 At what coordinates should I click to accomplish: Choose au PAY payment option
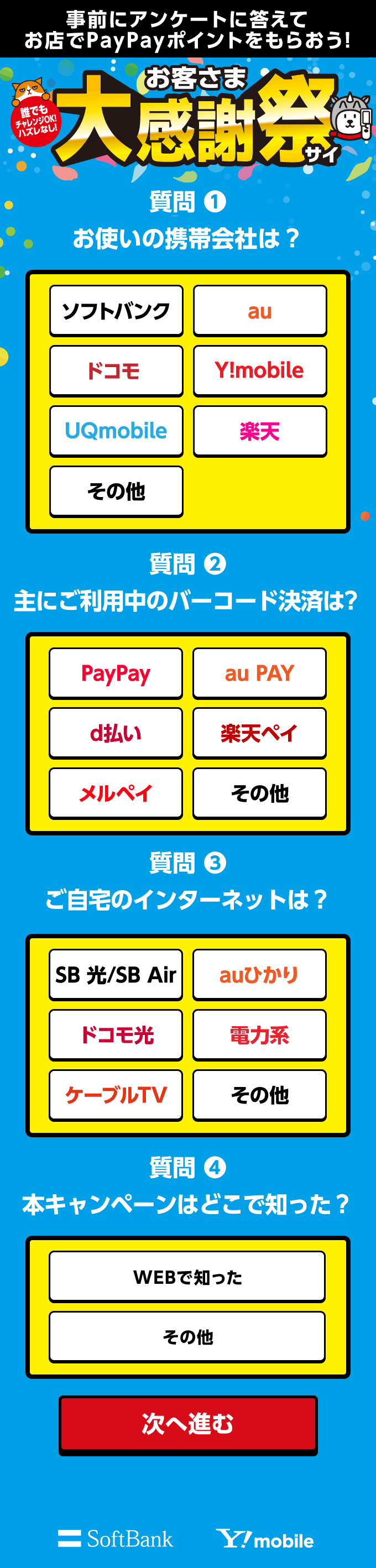click(x=259, y=673)
